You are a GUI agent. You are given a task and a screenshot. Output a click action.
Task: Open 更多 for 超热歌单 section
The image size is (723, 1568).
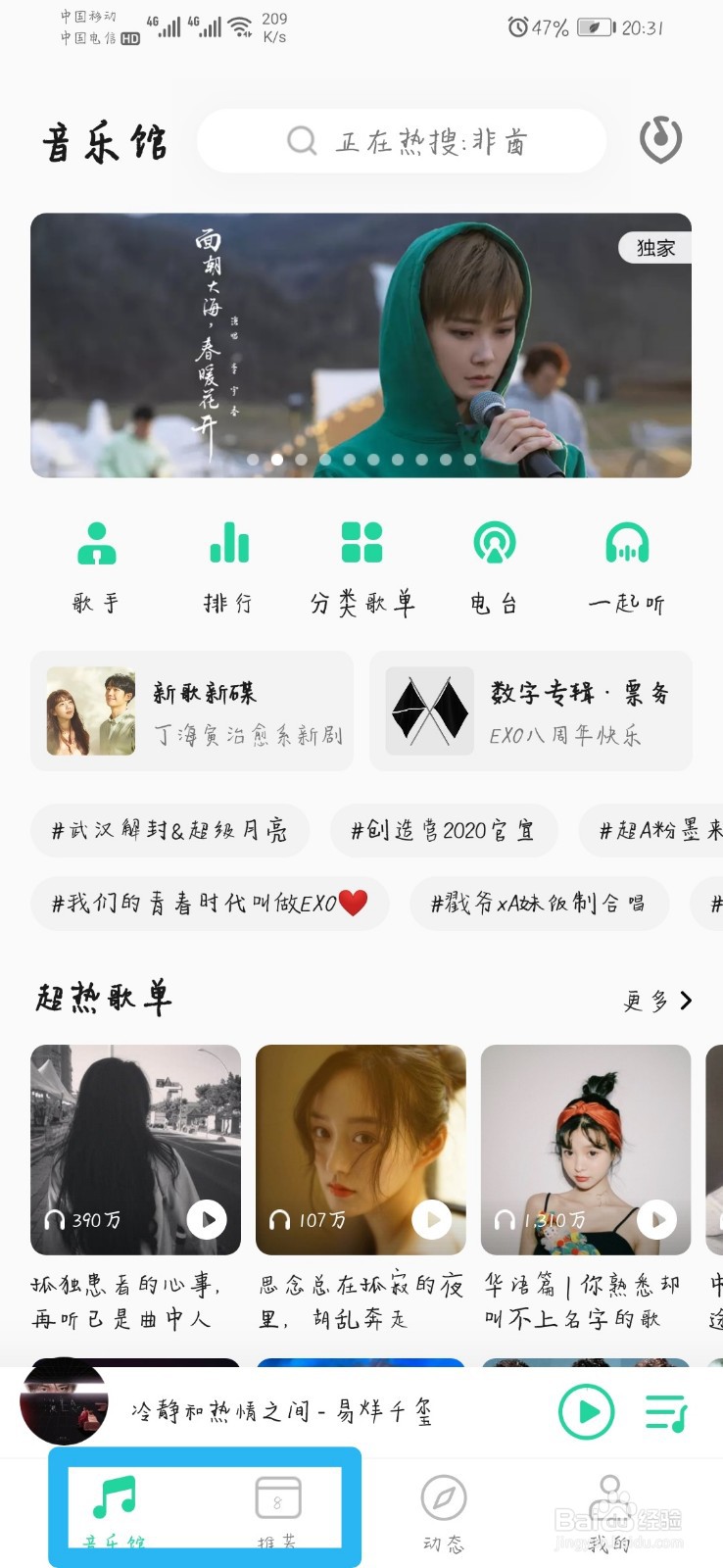pos(654,1001)
